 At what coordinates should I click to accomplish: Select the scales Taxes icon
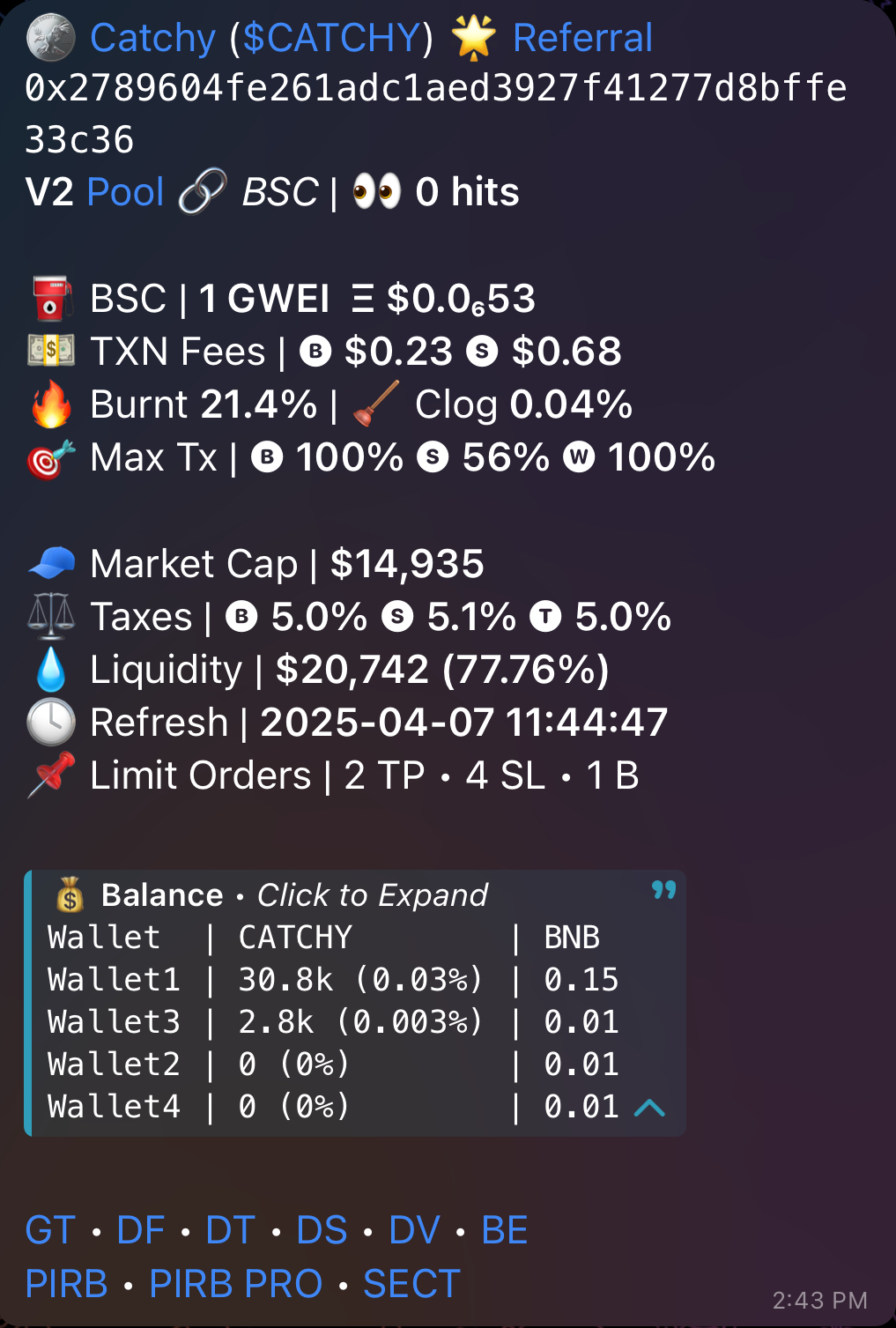pos(51,616)
